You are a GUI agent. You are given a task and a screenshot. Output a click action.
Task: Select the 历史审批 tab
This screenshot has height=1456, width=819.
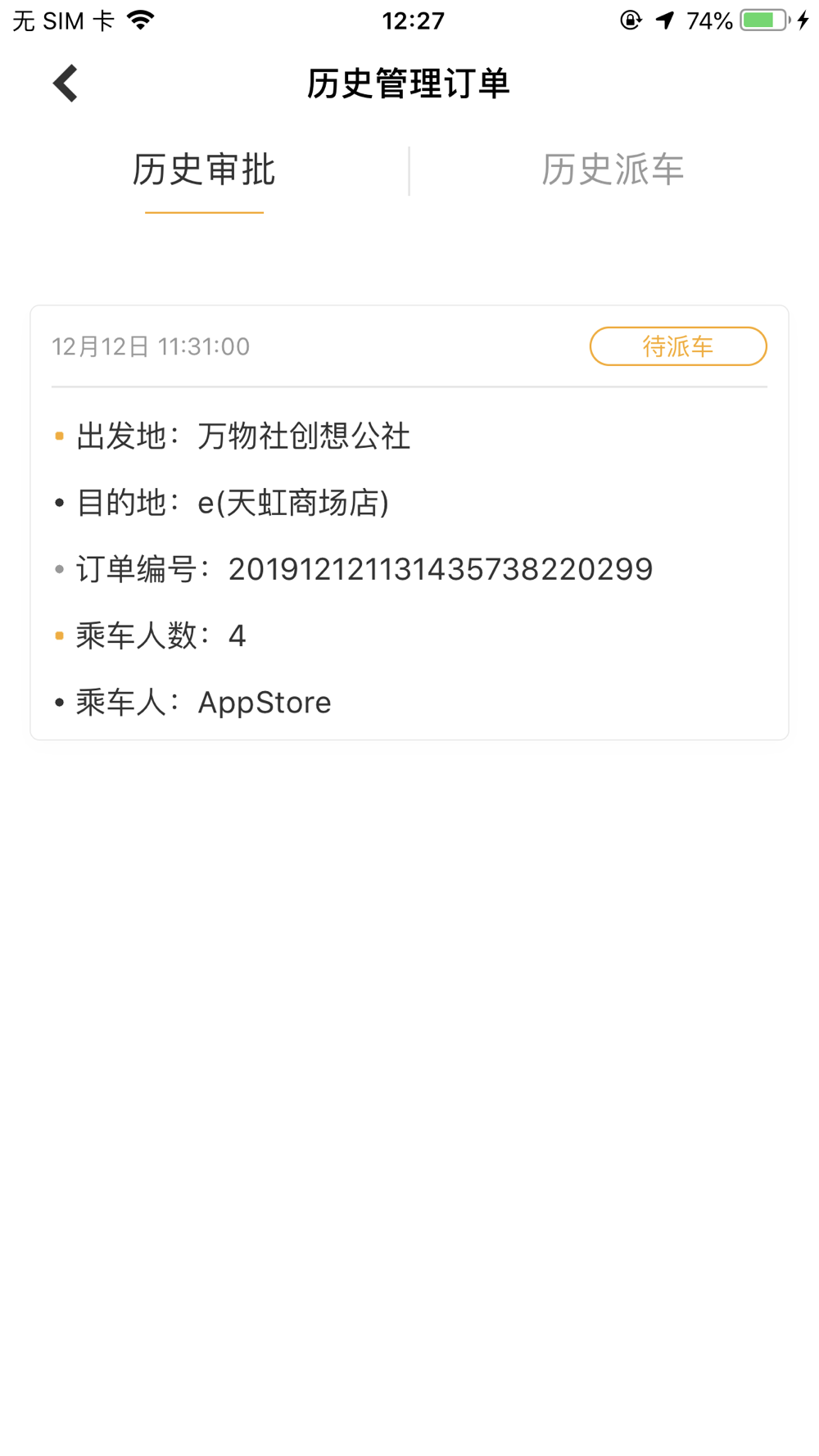point(204,170)
